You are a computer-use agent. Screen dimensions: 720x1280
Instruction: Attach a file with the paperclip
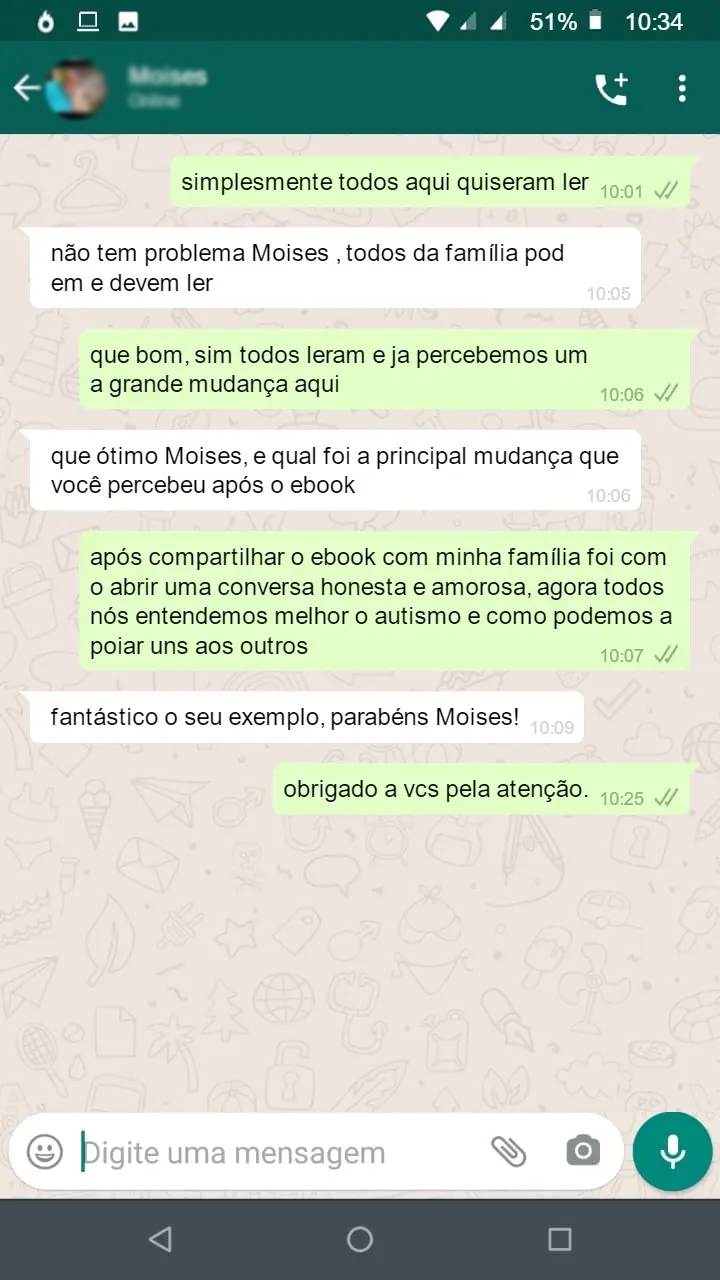pos(508,1152)
